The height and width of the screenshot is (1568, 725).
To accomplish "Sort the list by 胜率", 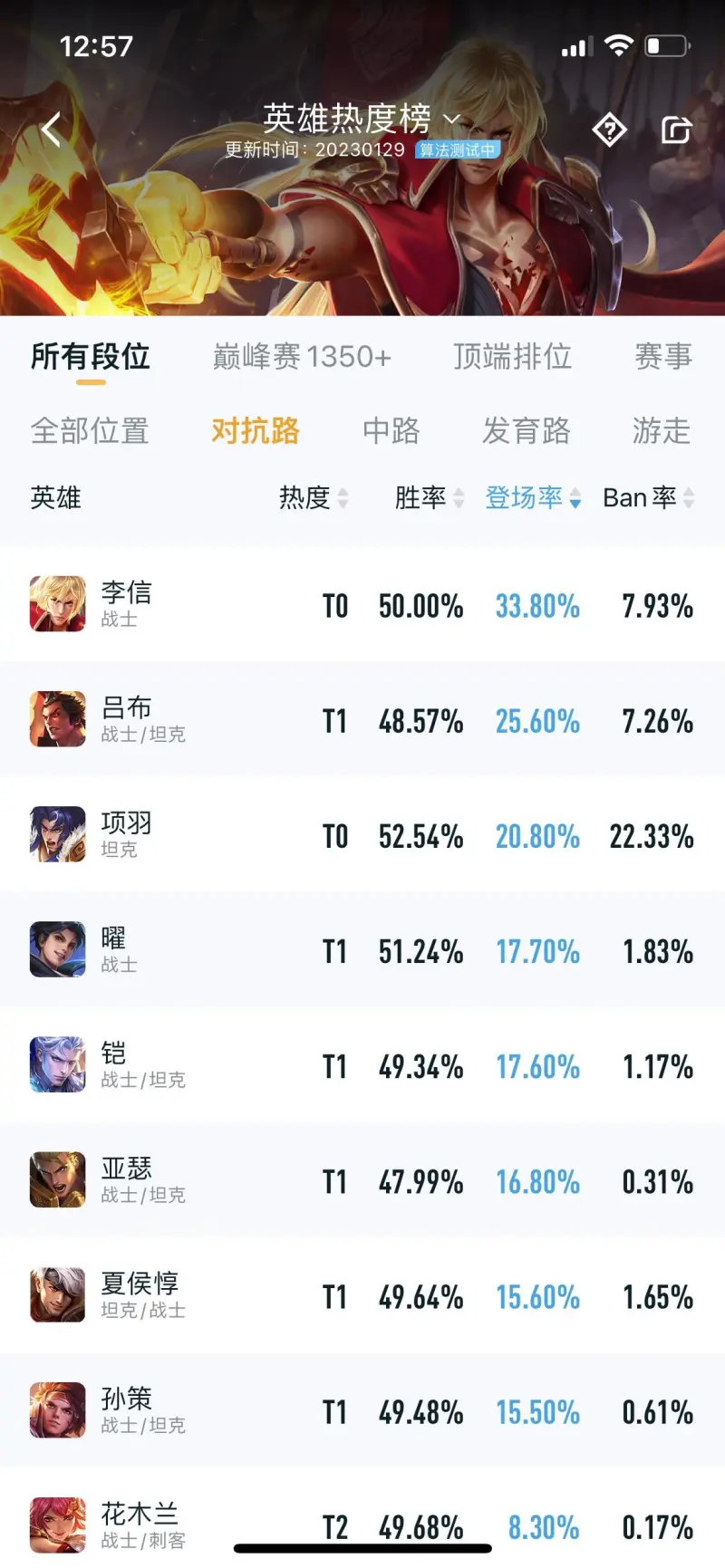I will coord(429,497).
